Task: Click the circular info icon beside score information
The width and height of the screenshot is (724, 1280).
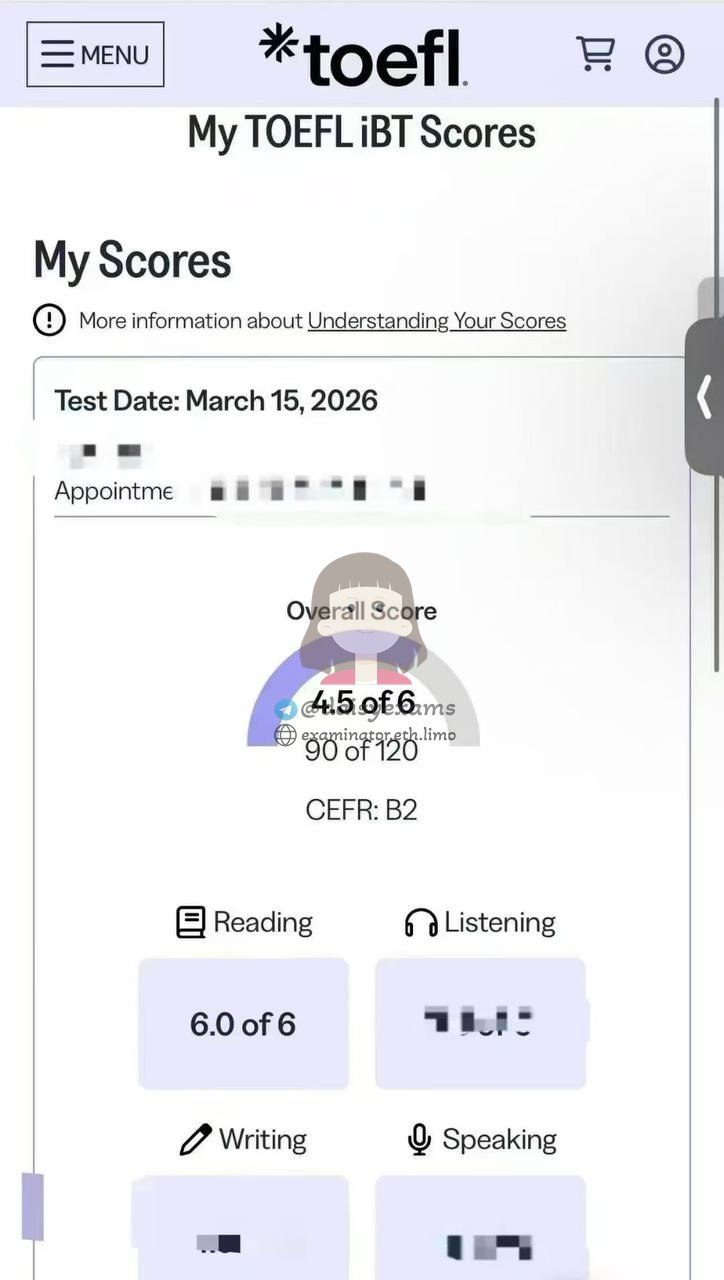Action: point(49,320)
